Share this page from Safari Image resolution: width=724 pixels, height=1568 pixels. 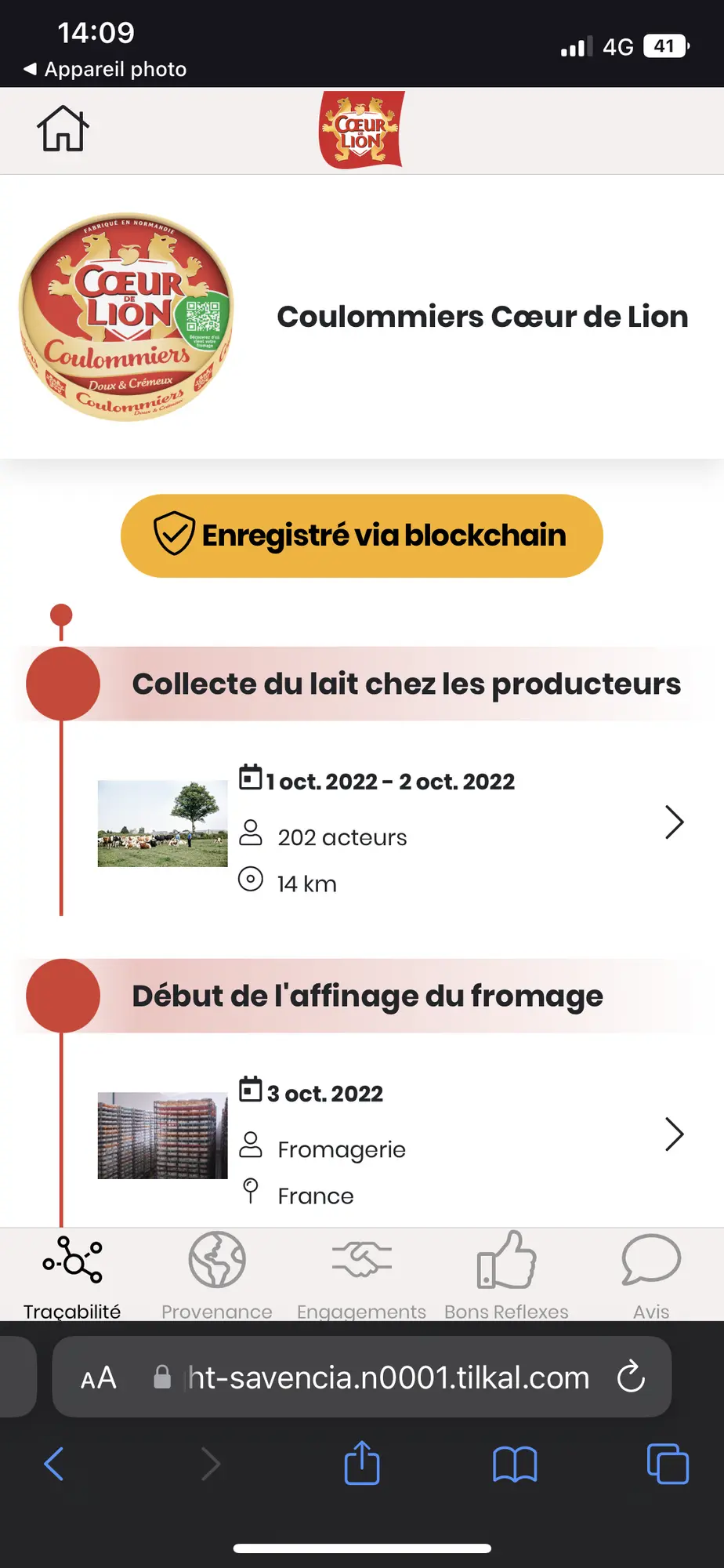point(362,1462)
